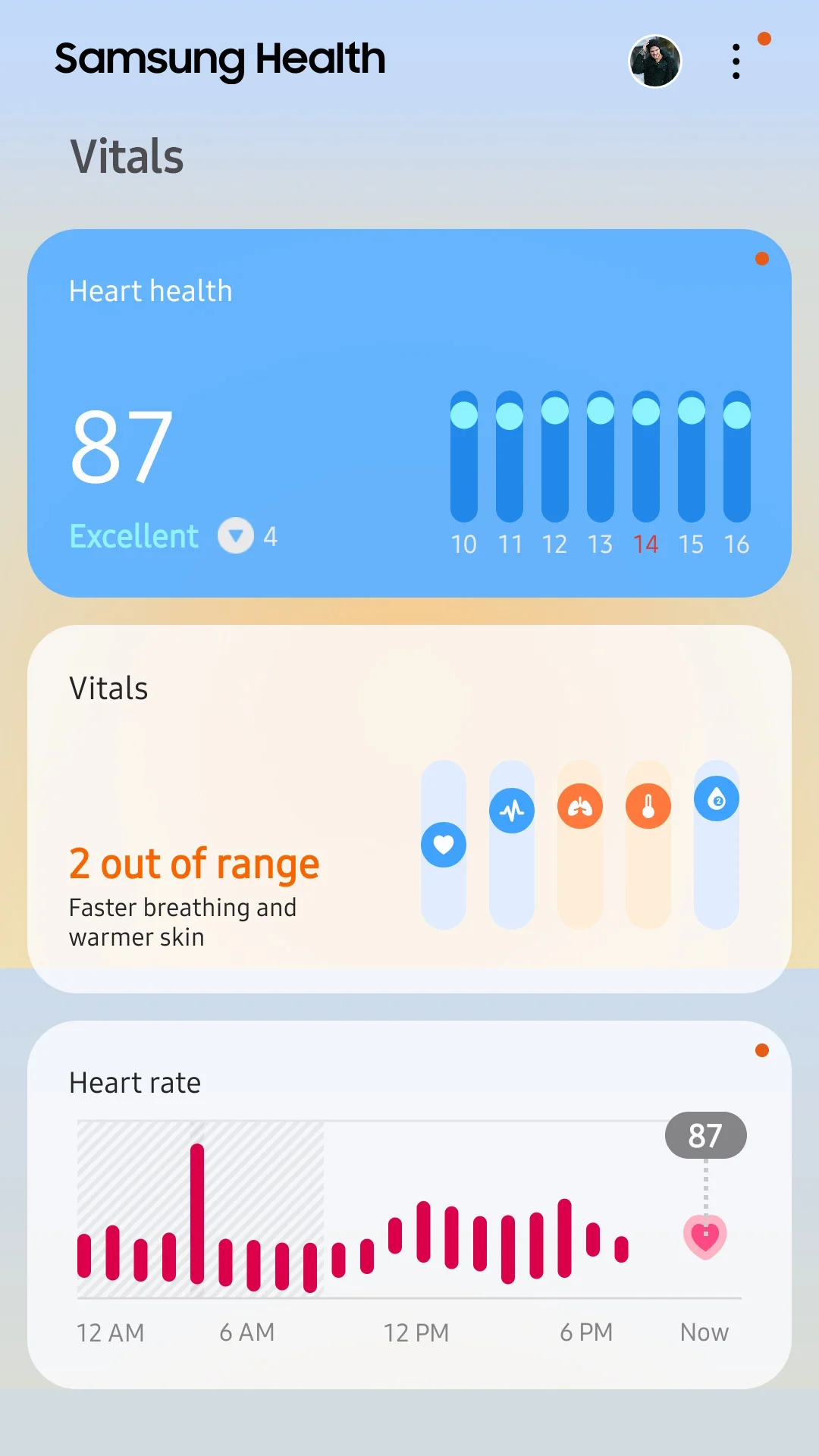Open the three-dot overflow menu

click(736, 61)
